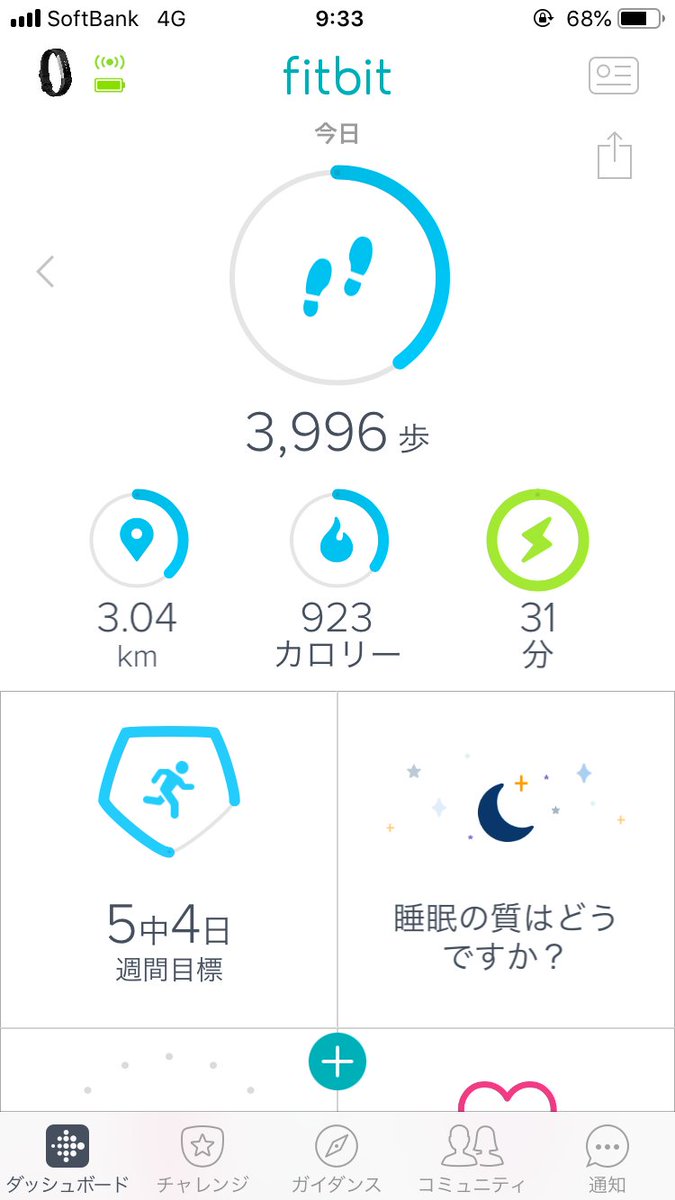Open the 通知 notifications tab
The width and height of the screenshot is (675, 1200).
pyautogui.click(x=607, y=1158)
